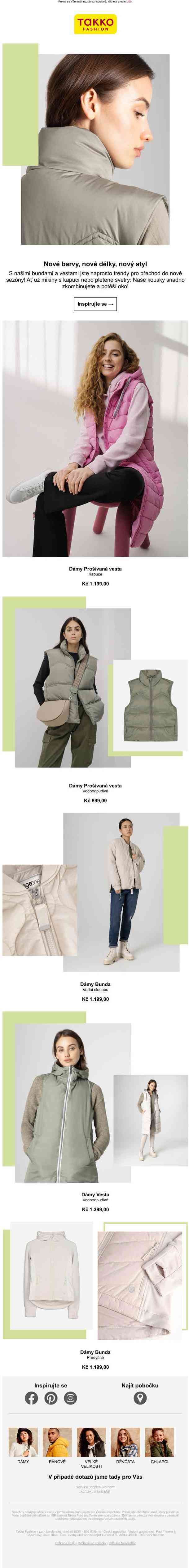
Task: Tap the Inspirujte se button
Action: pyautogui.click(x=95, y=303)
